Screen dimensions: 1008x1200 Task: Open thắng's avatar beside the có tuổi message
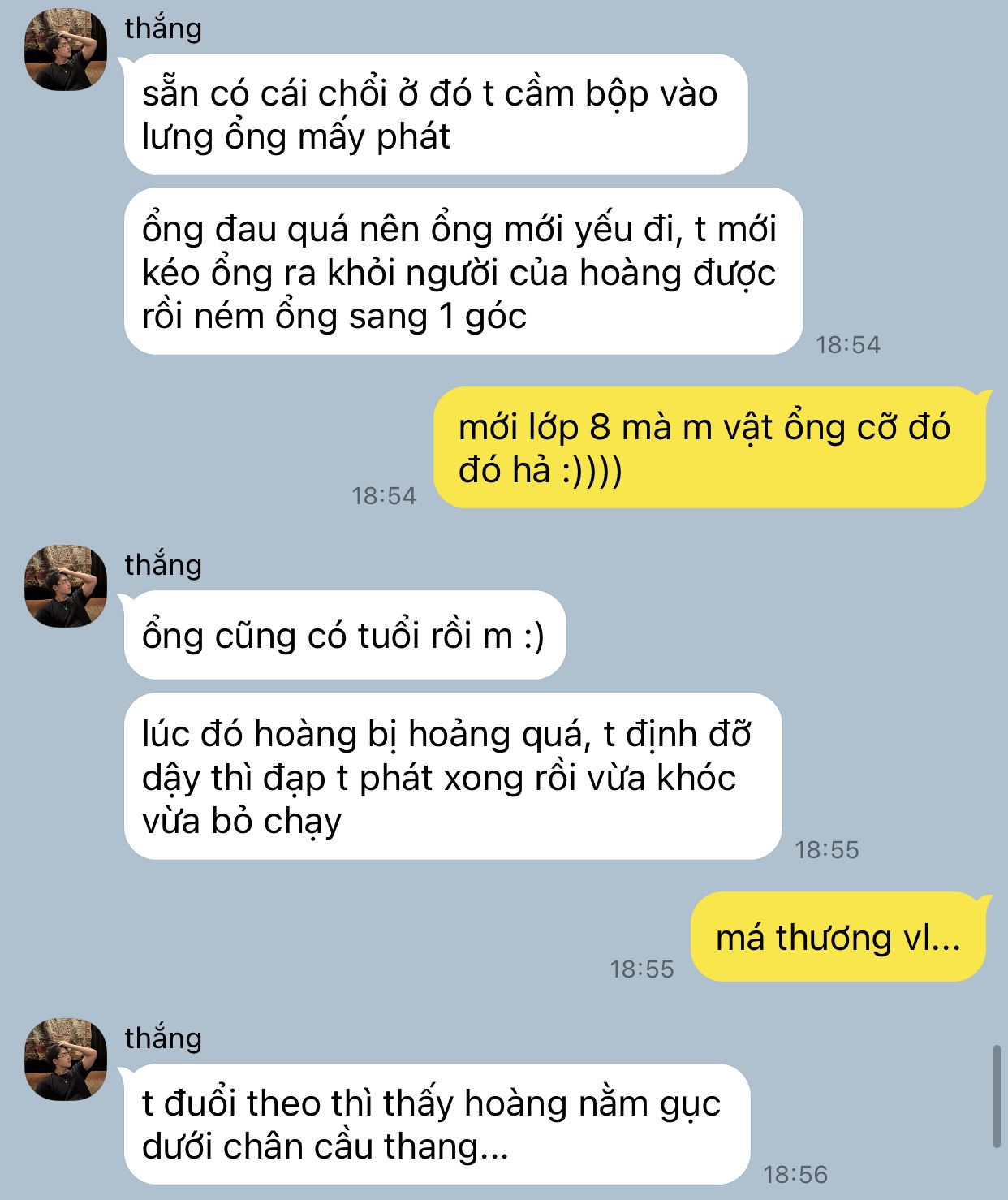pos(66,586)
